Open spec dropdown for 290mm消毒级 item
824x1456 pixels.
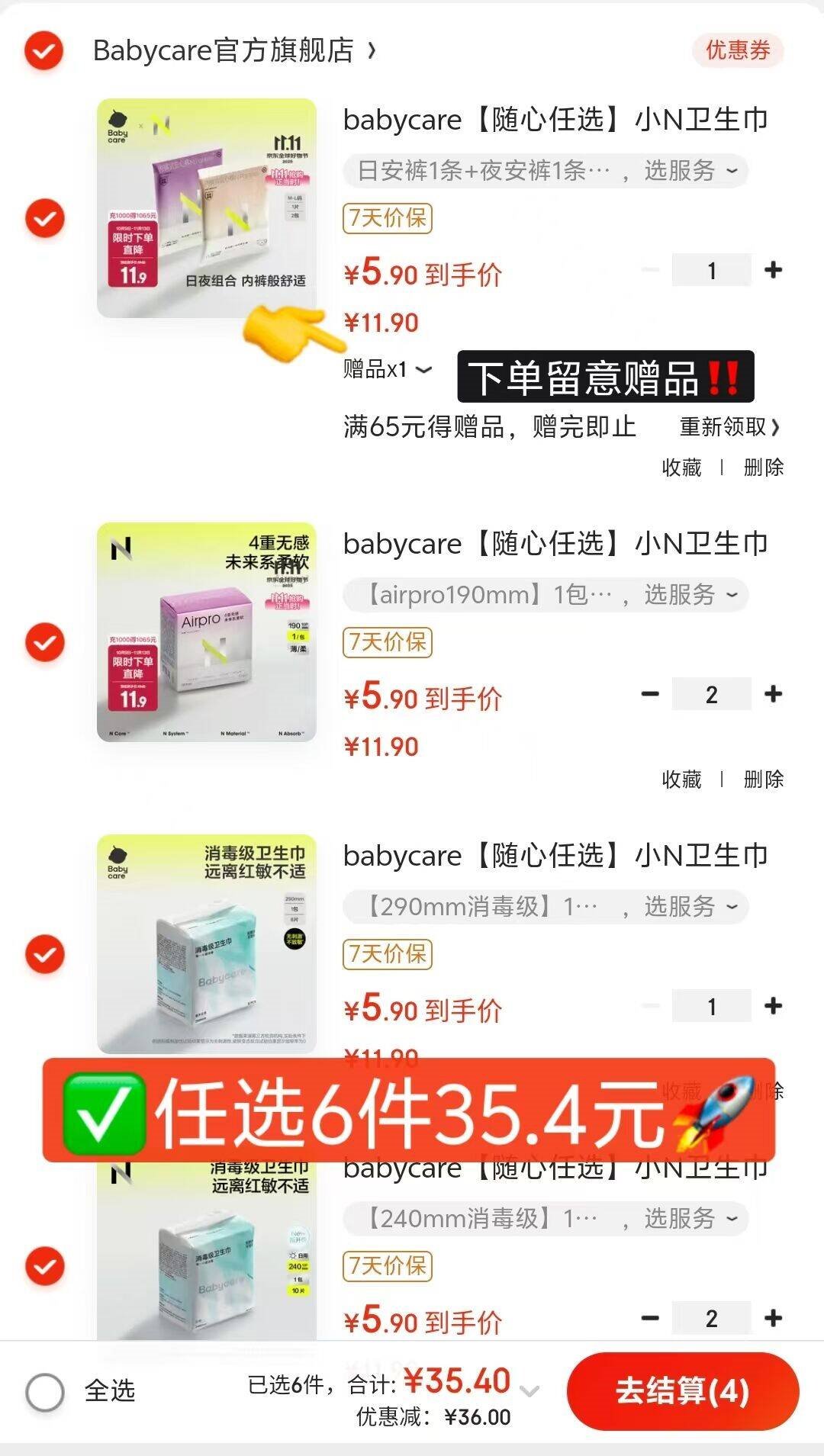[545, 907]
